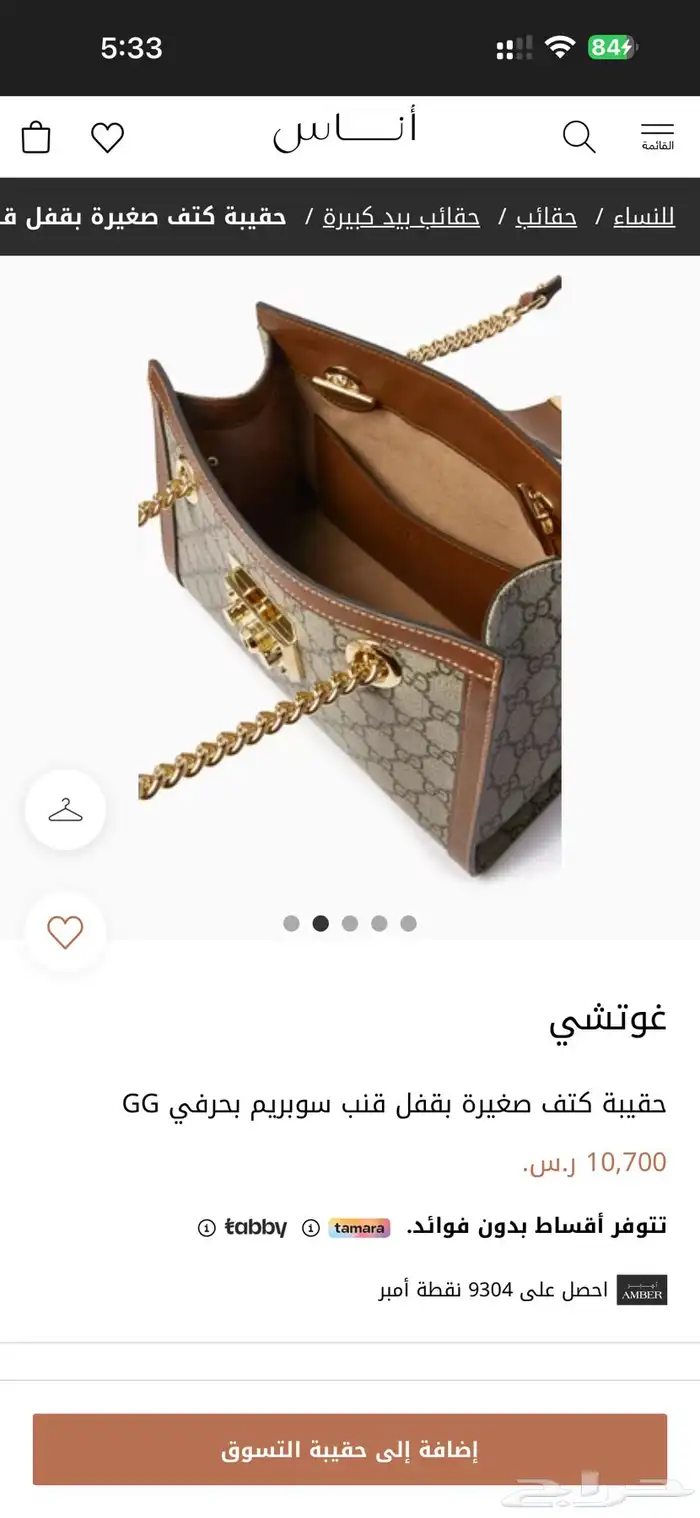
Task: Open the wishlist heart in top bar
Action: tap(107, 137)
